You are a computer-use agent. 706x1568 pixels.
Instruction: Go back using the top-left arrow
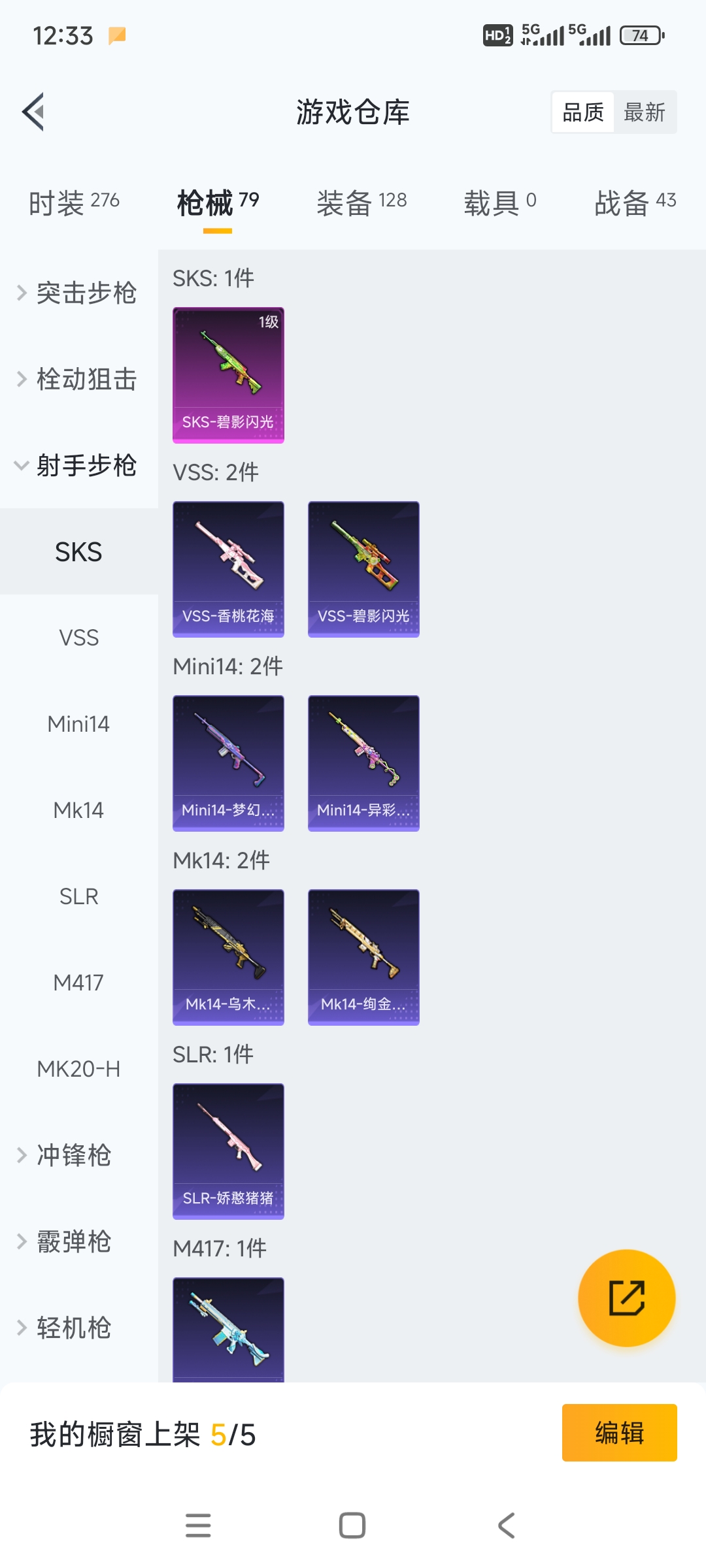(34, 112)
